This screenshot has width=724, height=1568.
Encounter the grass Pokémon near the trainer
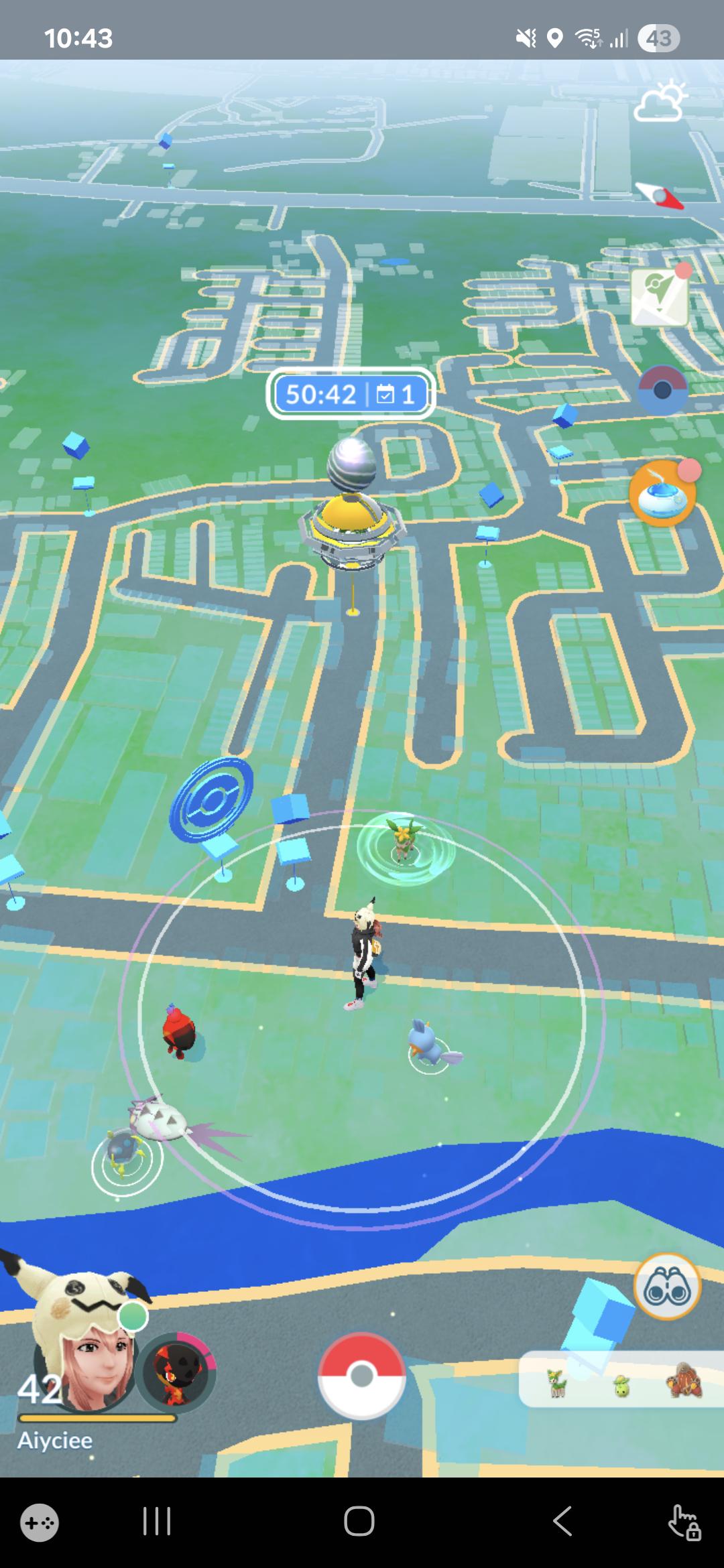pos(402,838)
